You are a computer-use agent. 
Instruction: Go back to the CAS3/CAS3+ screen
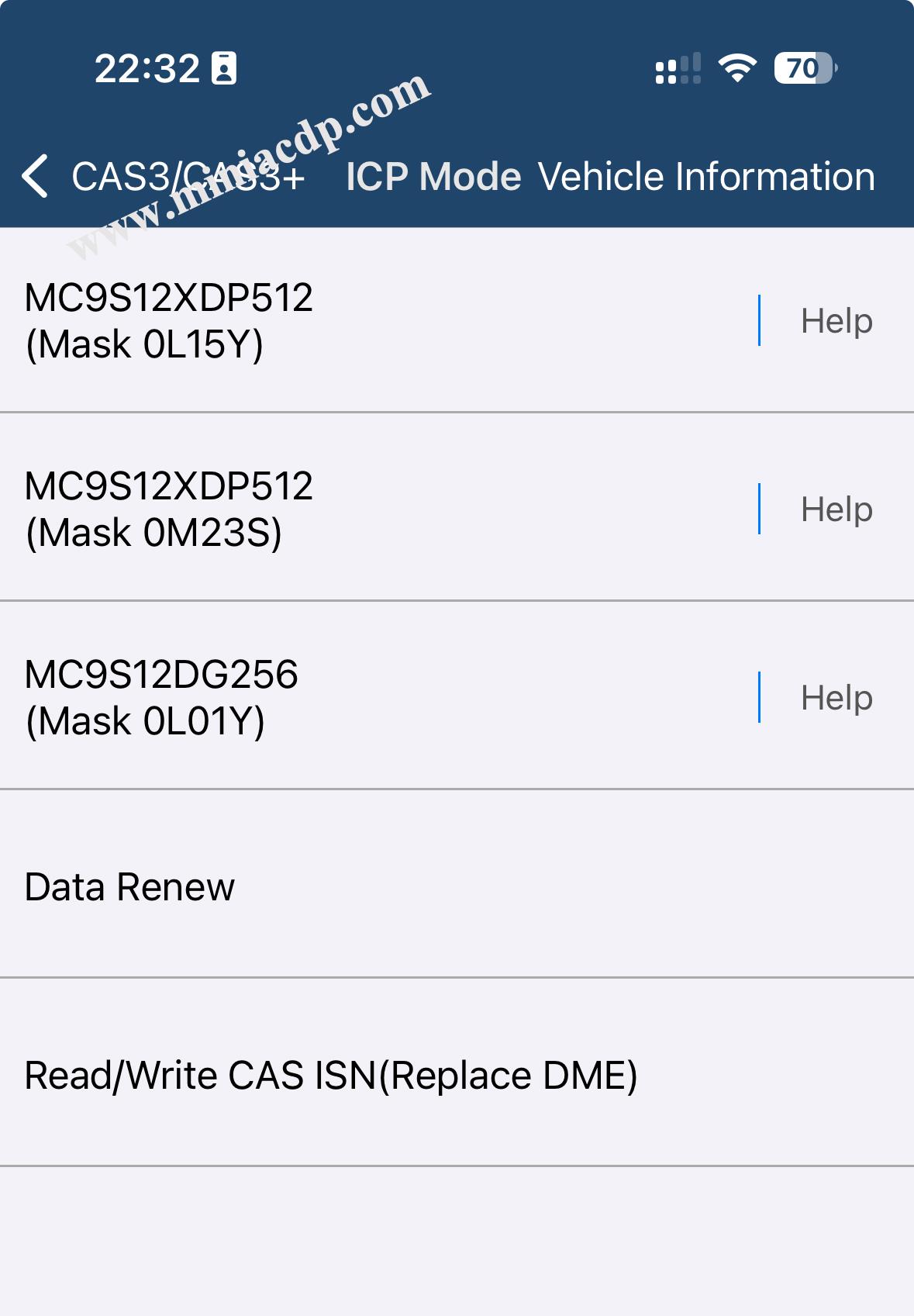tap(36, 176)
